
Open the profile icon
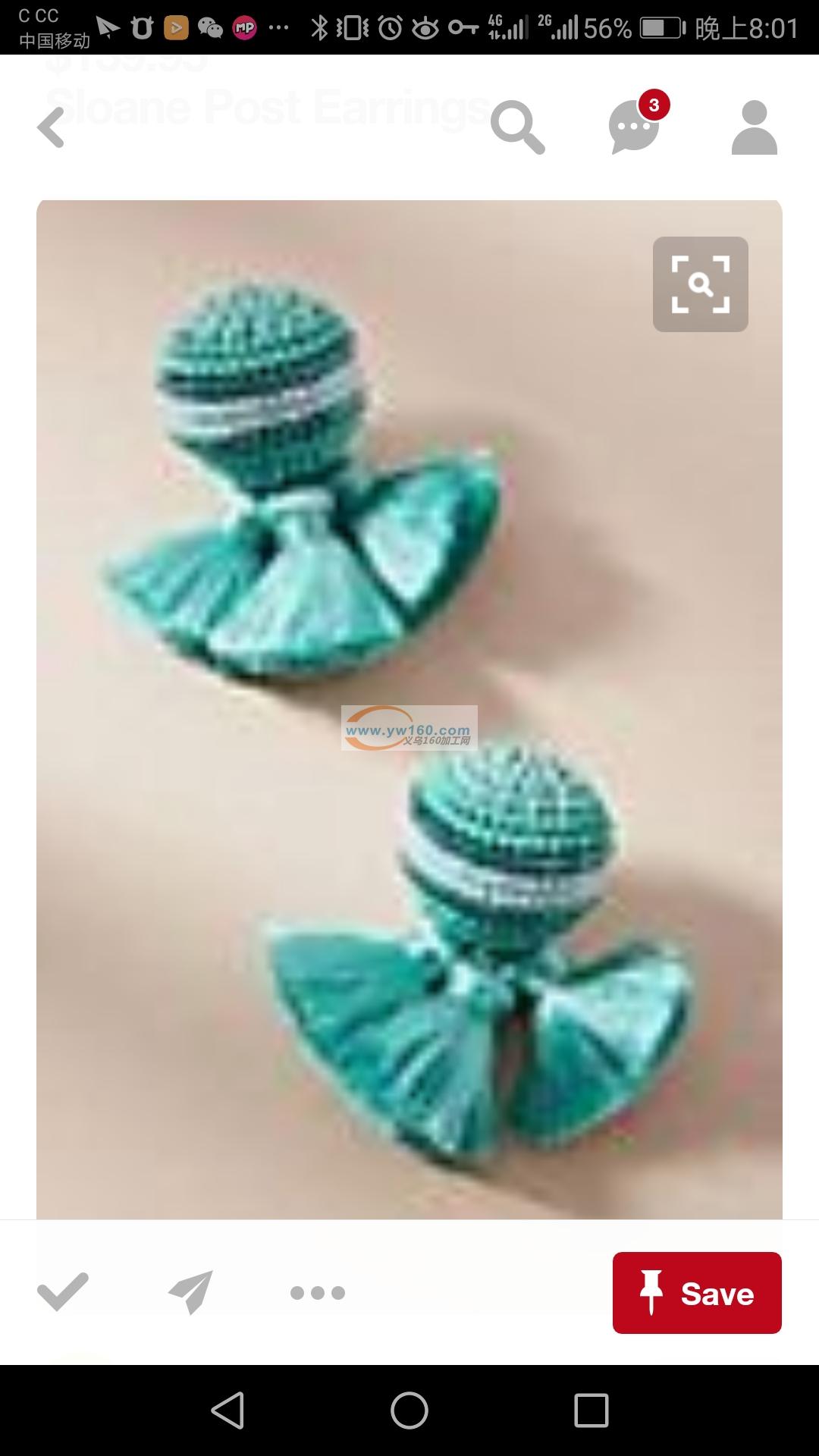[x=754, y=127]
